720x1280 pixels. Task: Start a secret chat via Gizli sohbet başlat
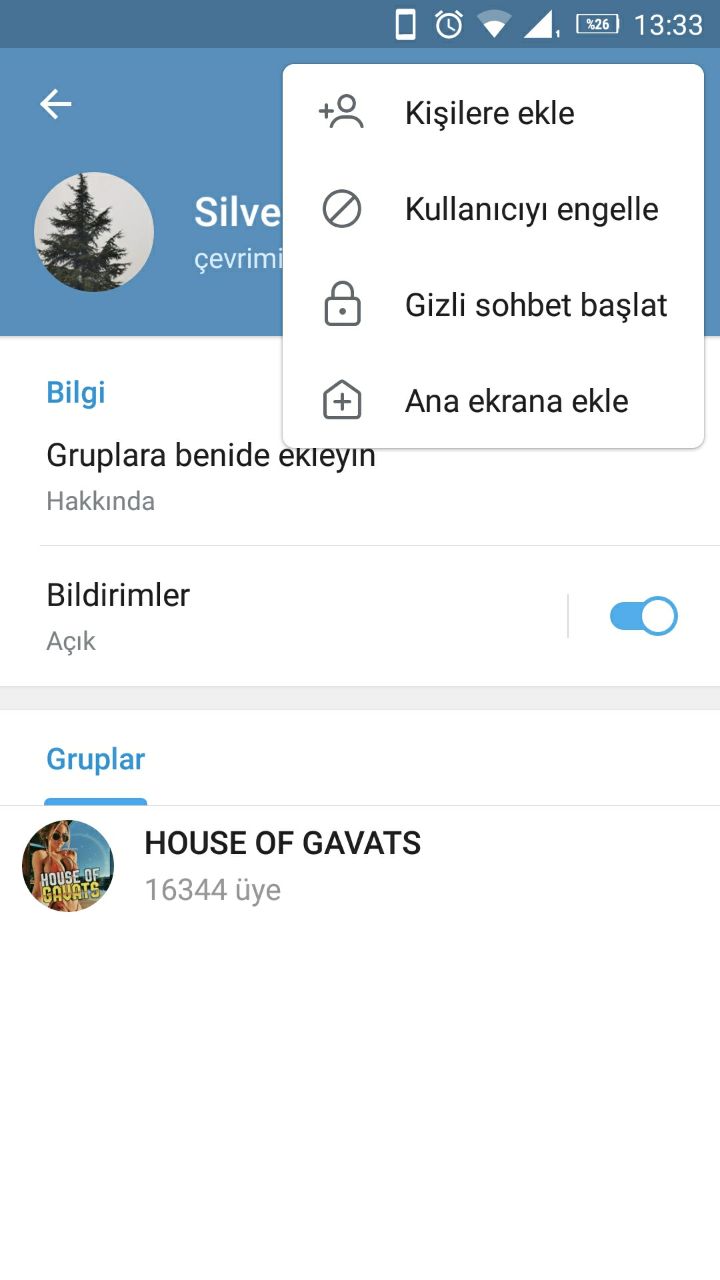coord(536,304)
